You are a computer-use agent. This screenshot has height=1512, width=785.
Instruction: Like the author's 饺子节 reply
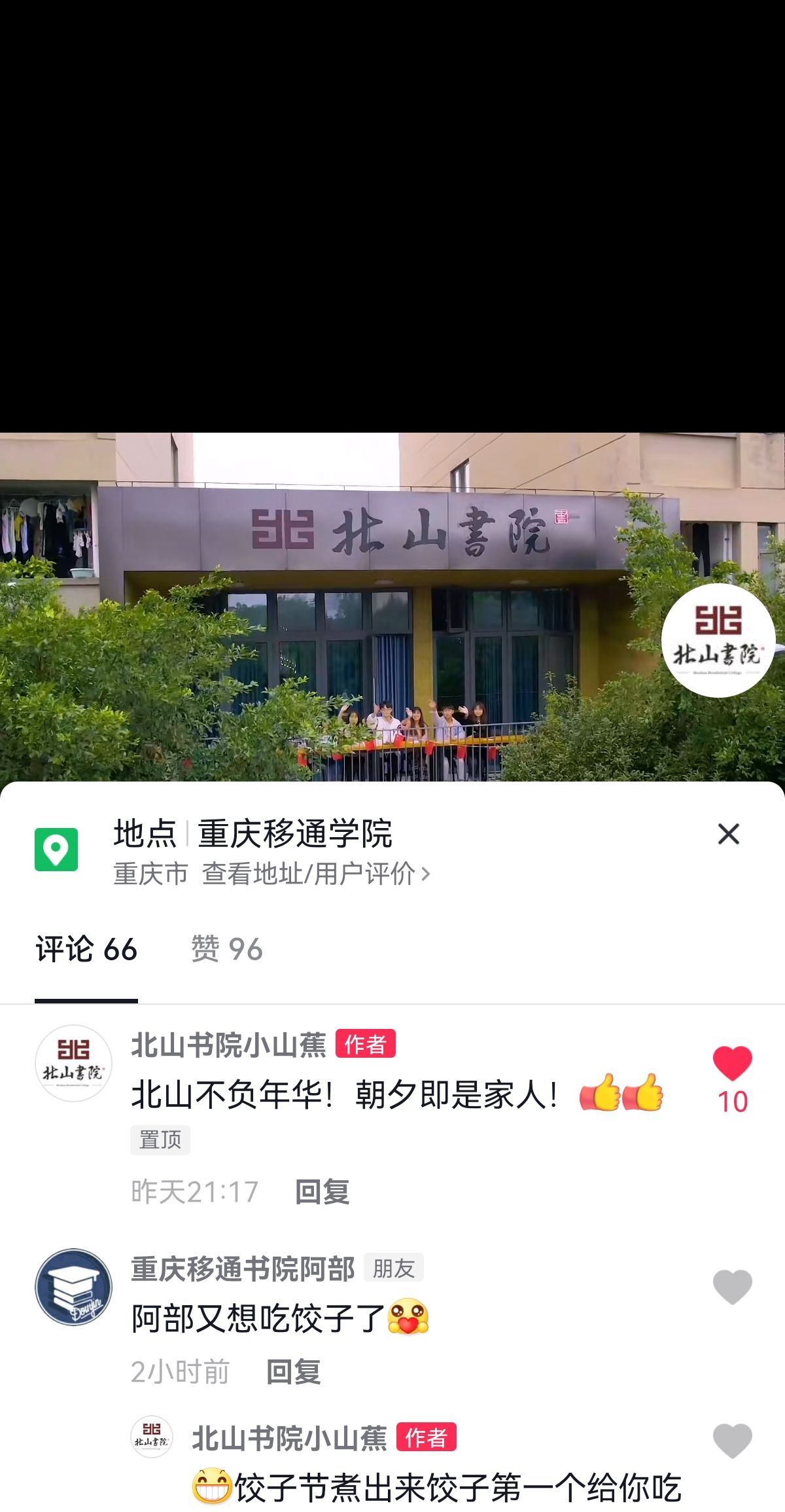[x=732, y=1441]
